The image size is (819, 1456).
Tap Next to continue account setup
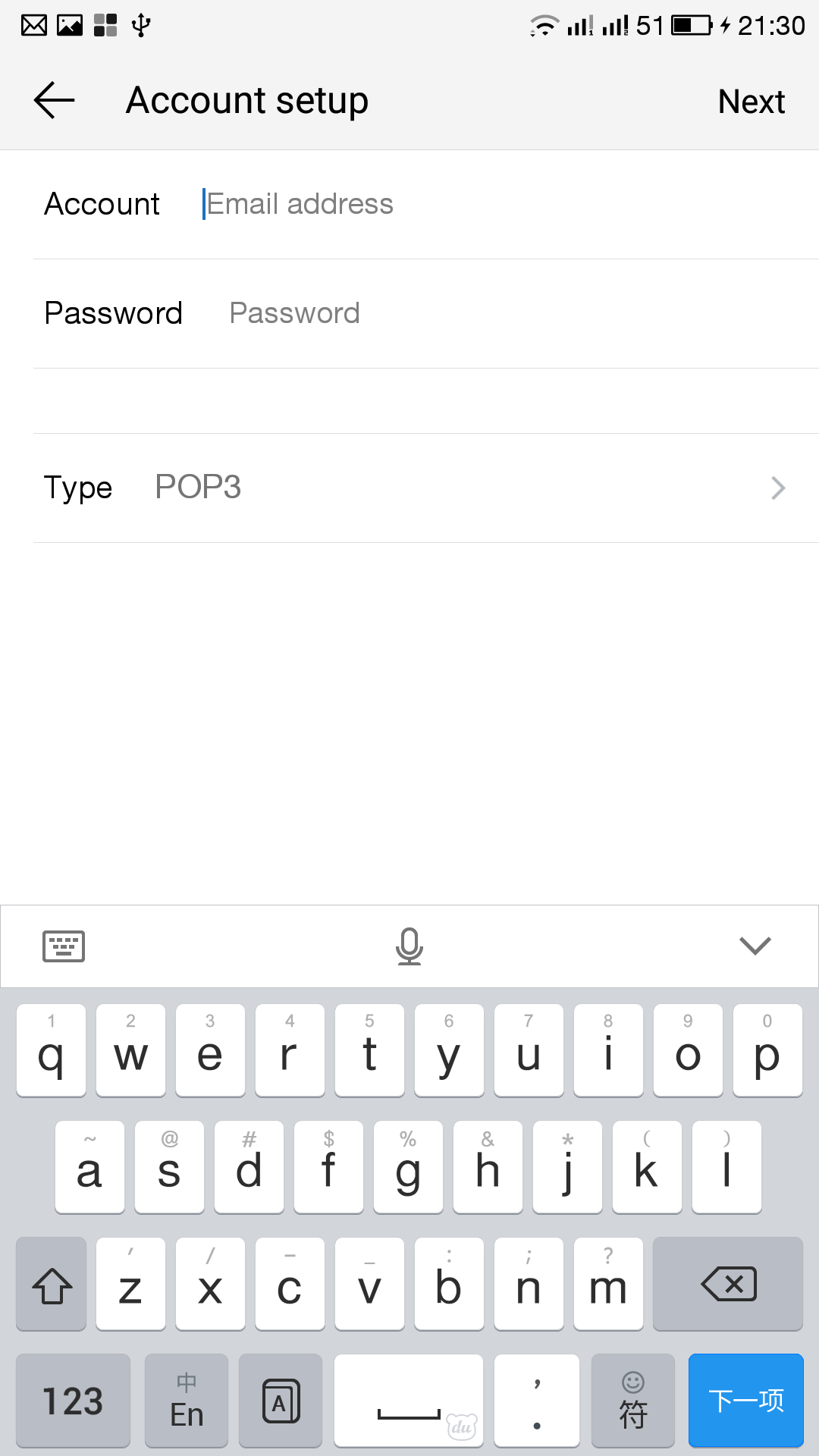point(751,102)
